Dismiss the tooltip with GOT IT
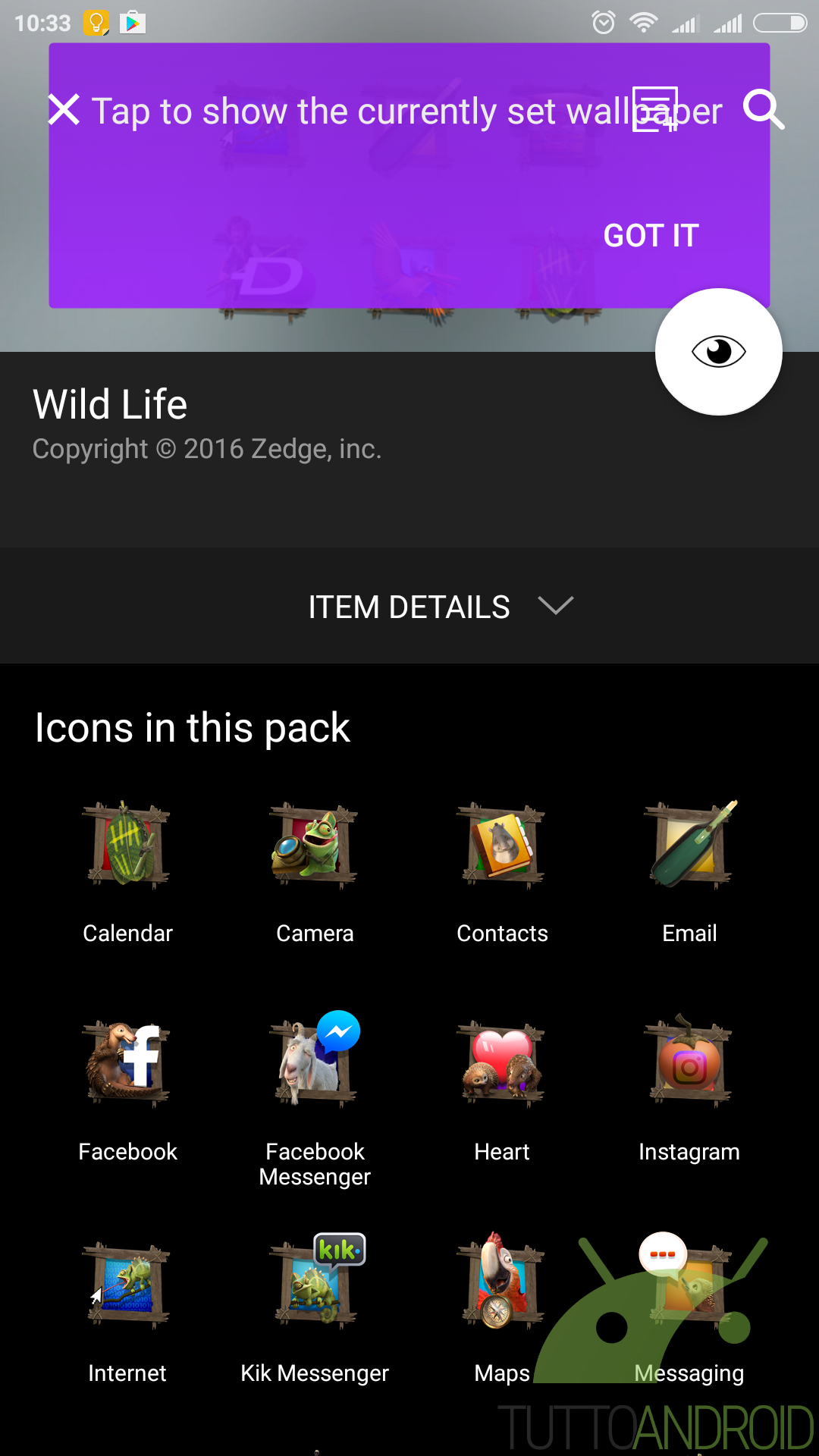This screenshot has width=819, height=1456. 651,236
